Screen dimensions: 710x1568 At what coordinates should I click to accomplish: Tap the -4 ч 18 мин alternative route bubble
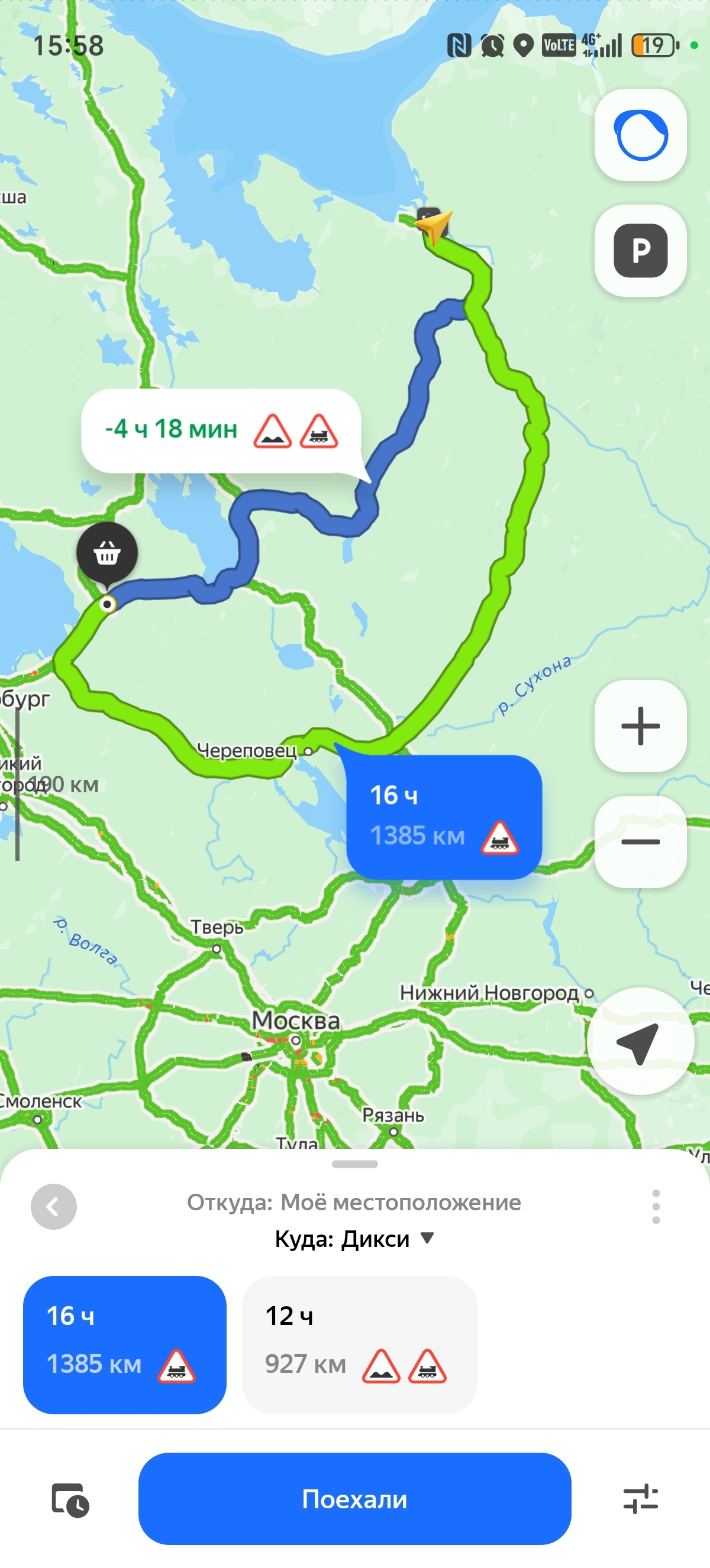(221, 430)
